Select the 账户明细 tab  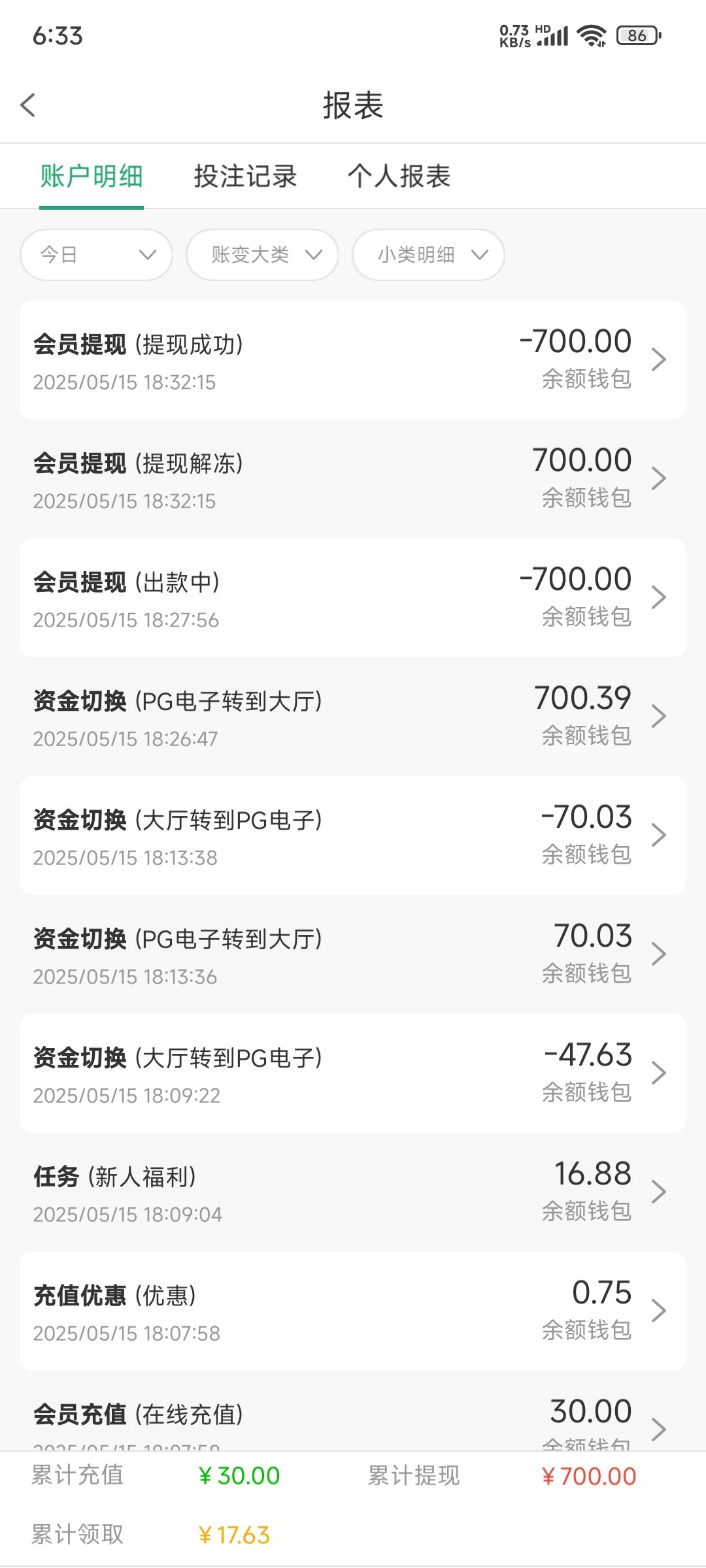pos(92,176)
